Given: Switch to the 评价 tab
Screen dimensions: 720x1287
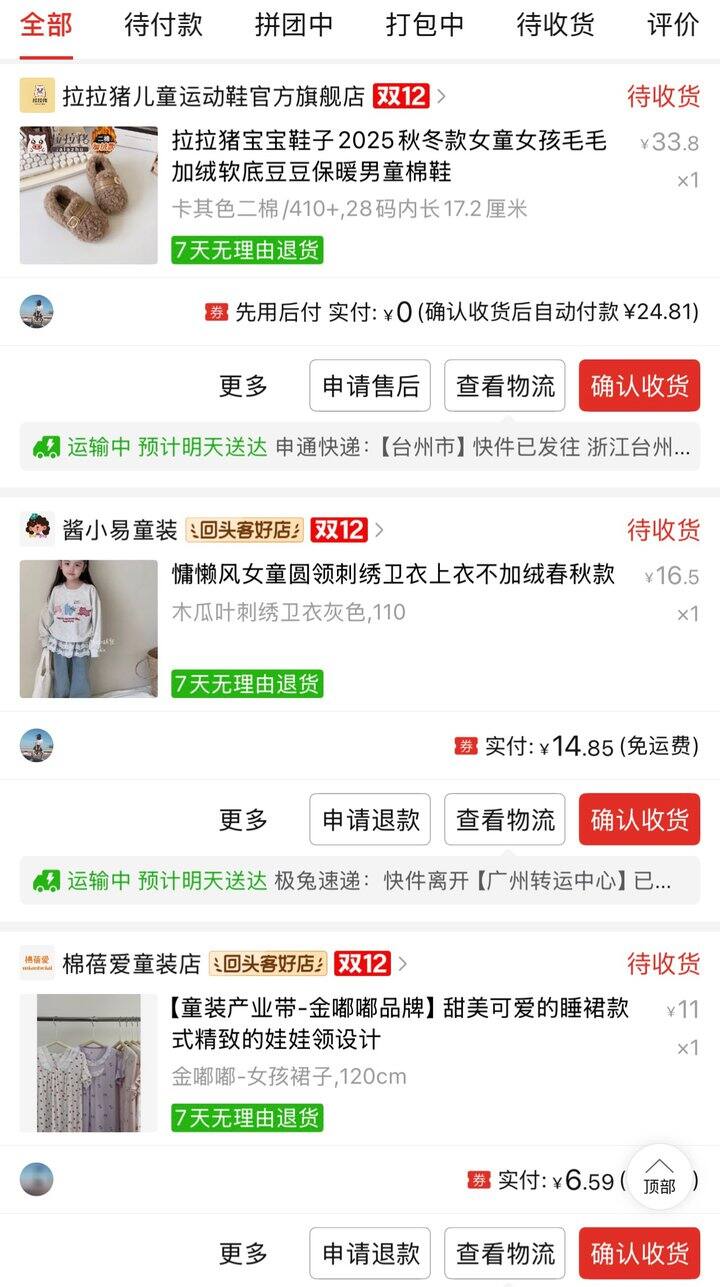Looking at the screenshot, I should click(673, 25).
